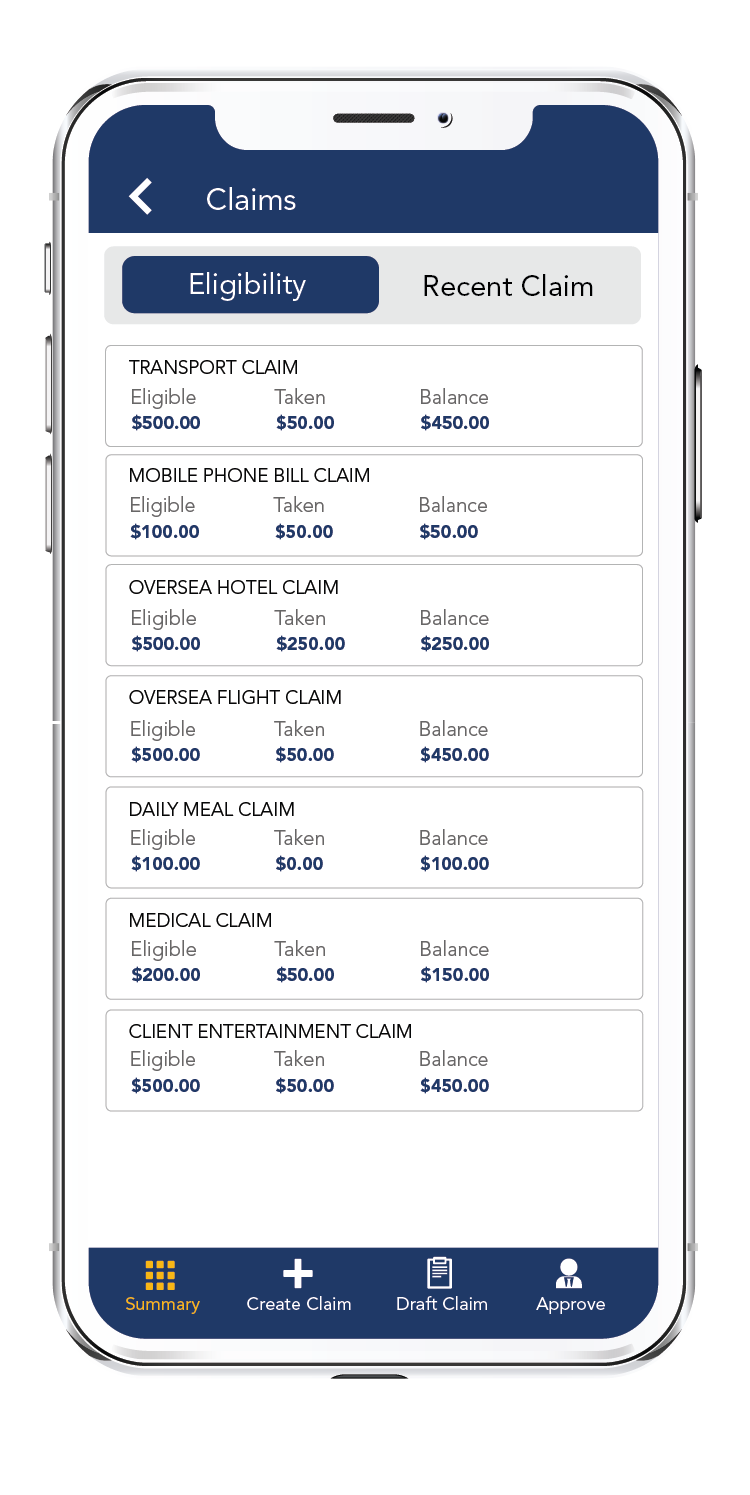Select the Eligibility segment
The image size is (750, 1495).
coord(250,285)
